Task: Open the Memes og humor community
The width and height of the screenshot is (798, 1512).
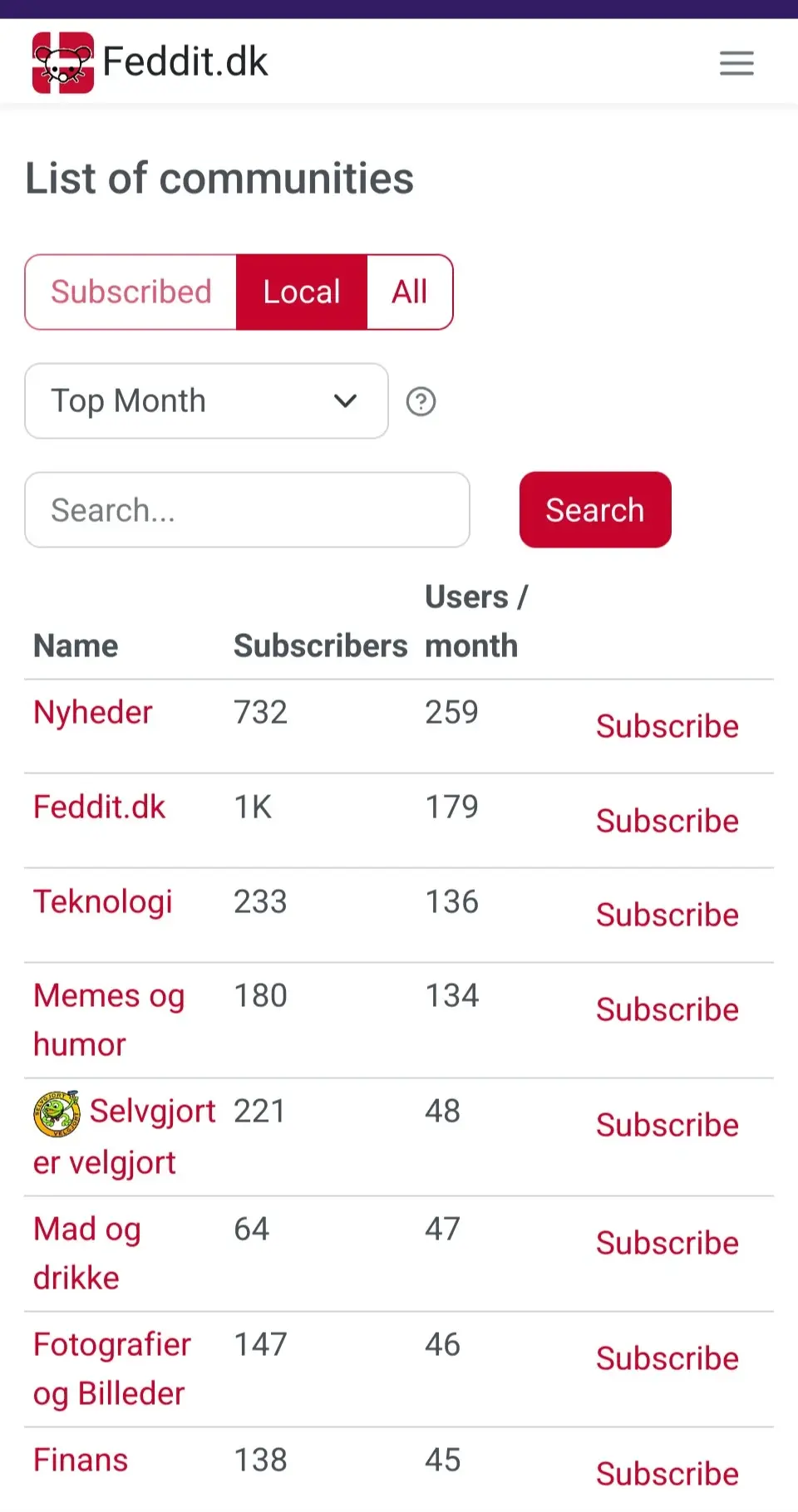Action: pos(109,1020)
